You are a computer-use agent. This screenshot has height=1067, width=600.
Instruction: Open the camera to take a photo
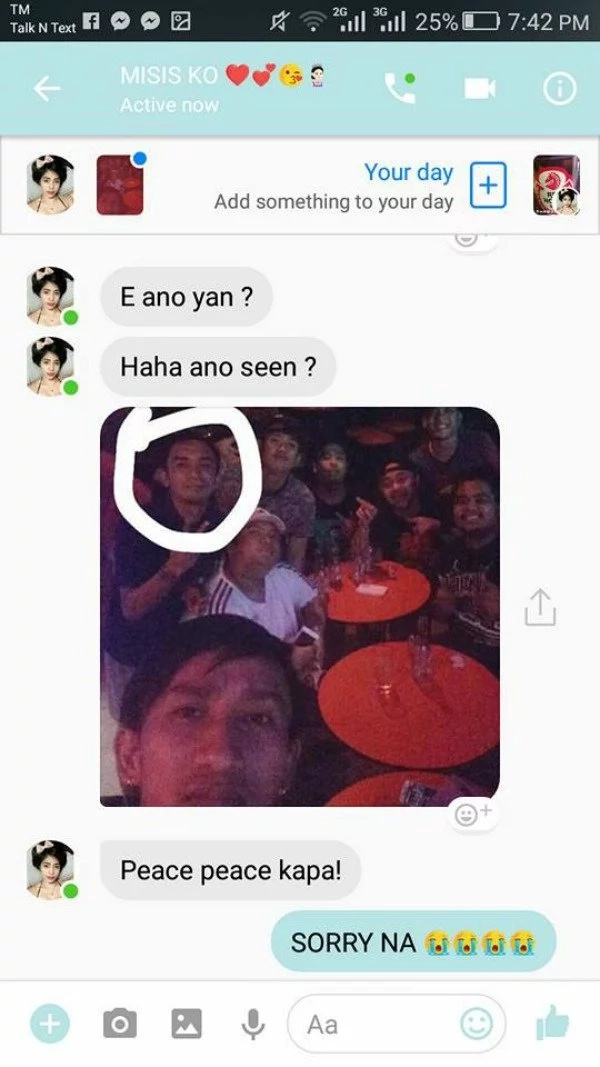[x=119, y=1023]
